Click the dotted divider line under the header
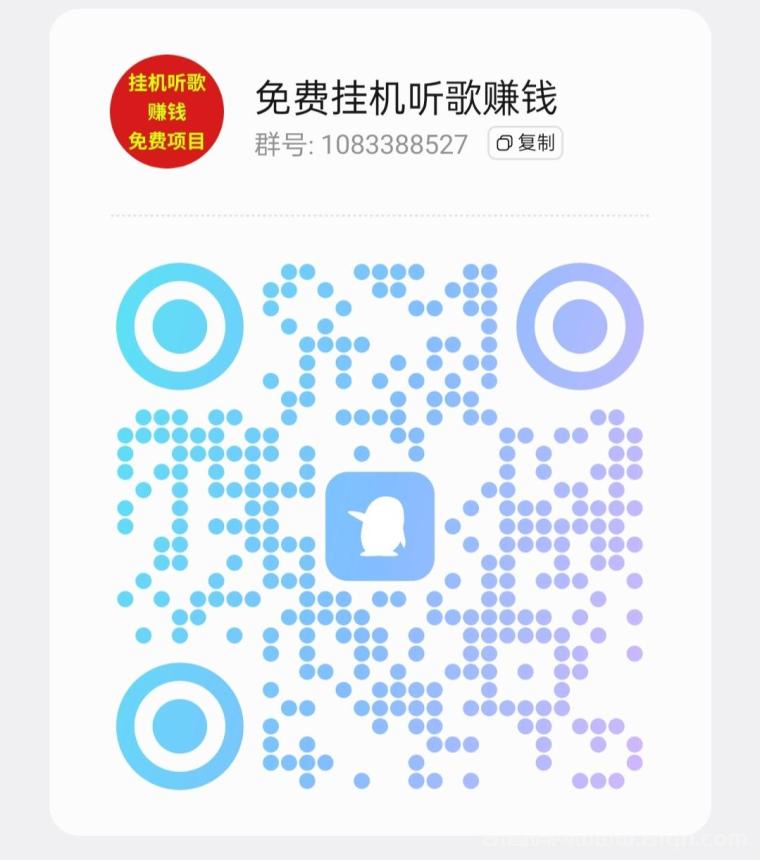760x860 pixels. (380, 213)
